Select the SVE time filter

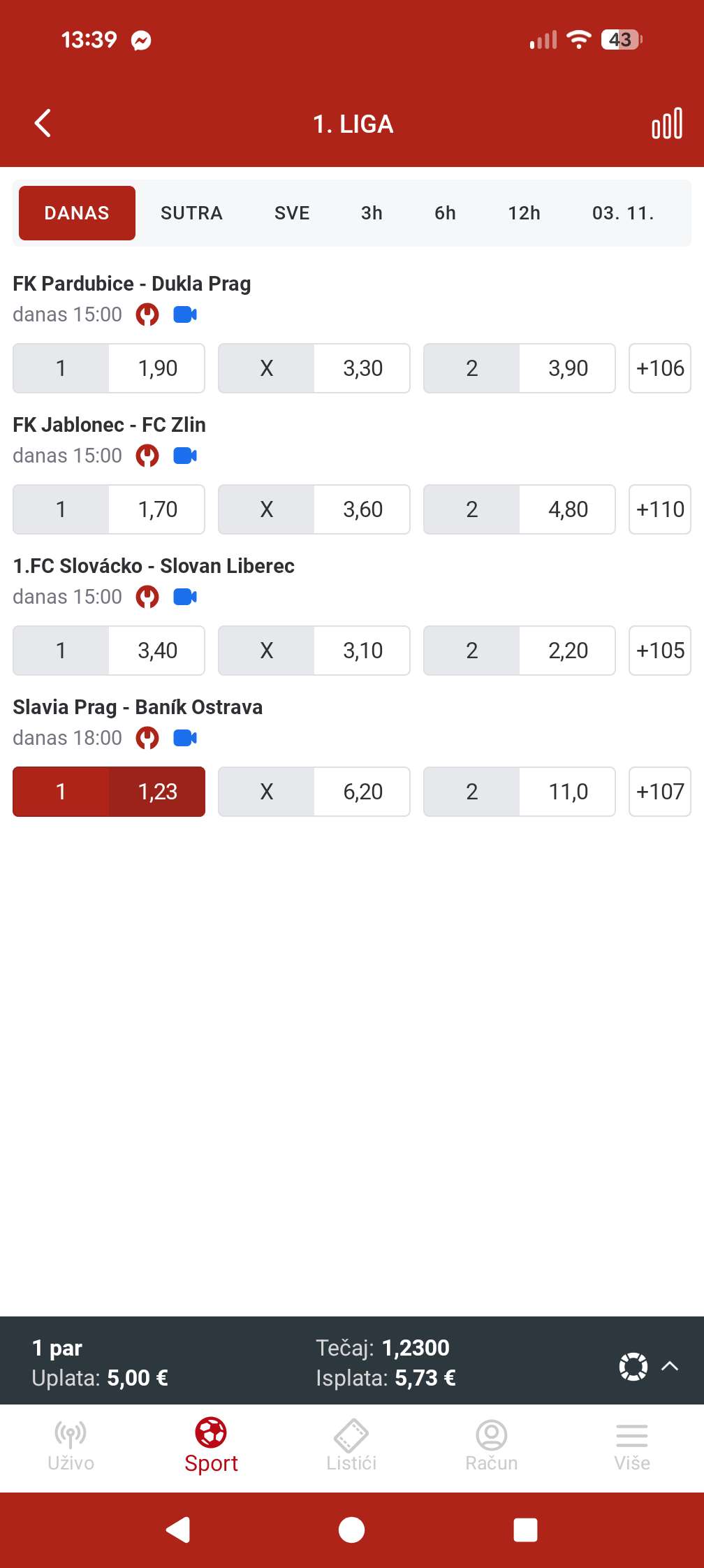coord(292,213)
